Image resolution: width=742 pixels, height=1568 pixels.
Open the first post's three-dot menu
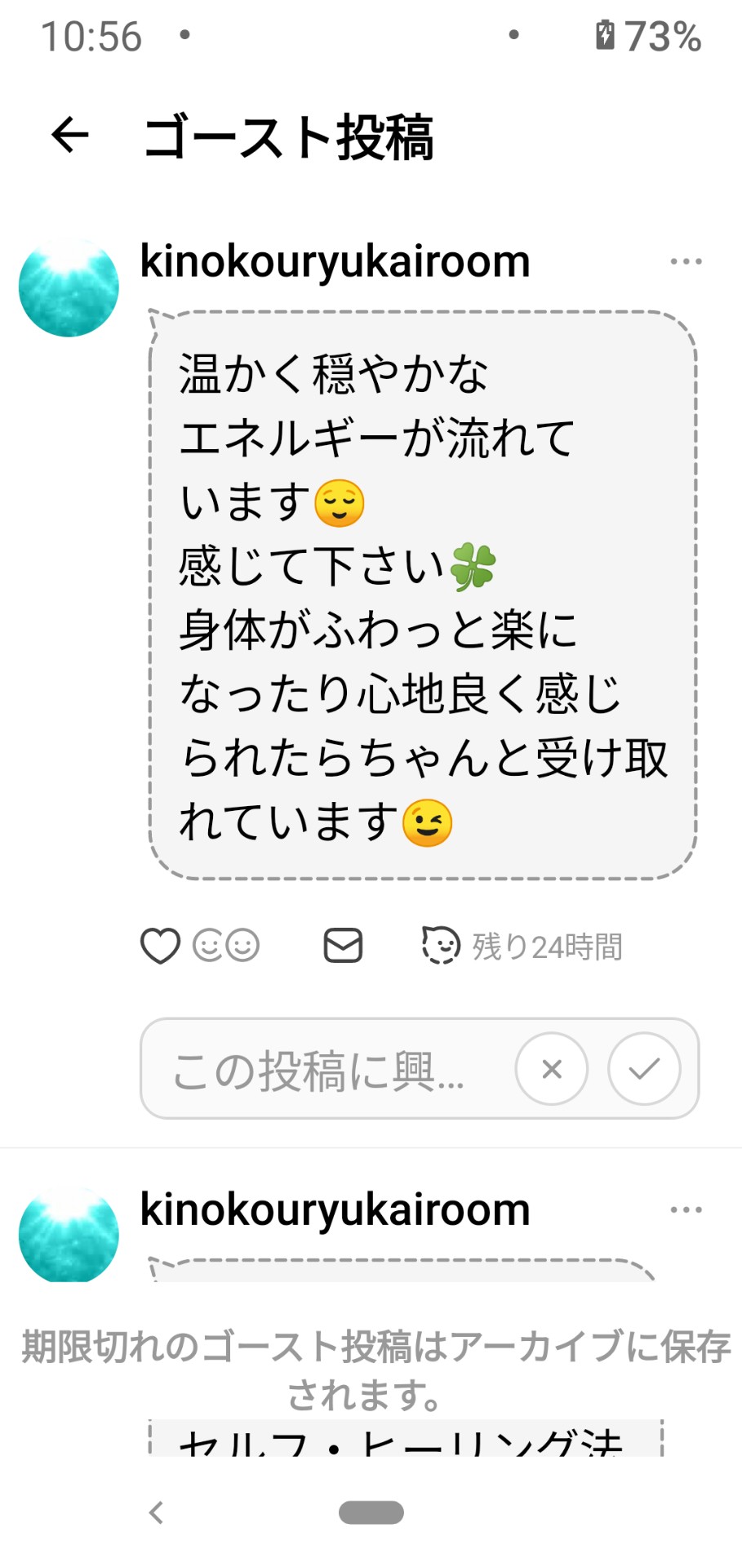(685, 262)
